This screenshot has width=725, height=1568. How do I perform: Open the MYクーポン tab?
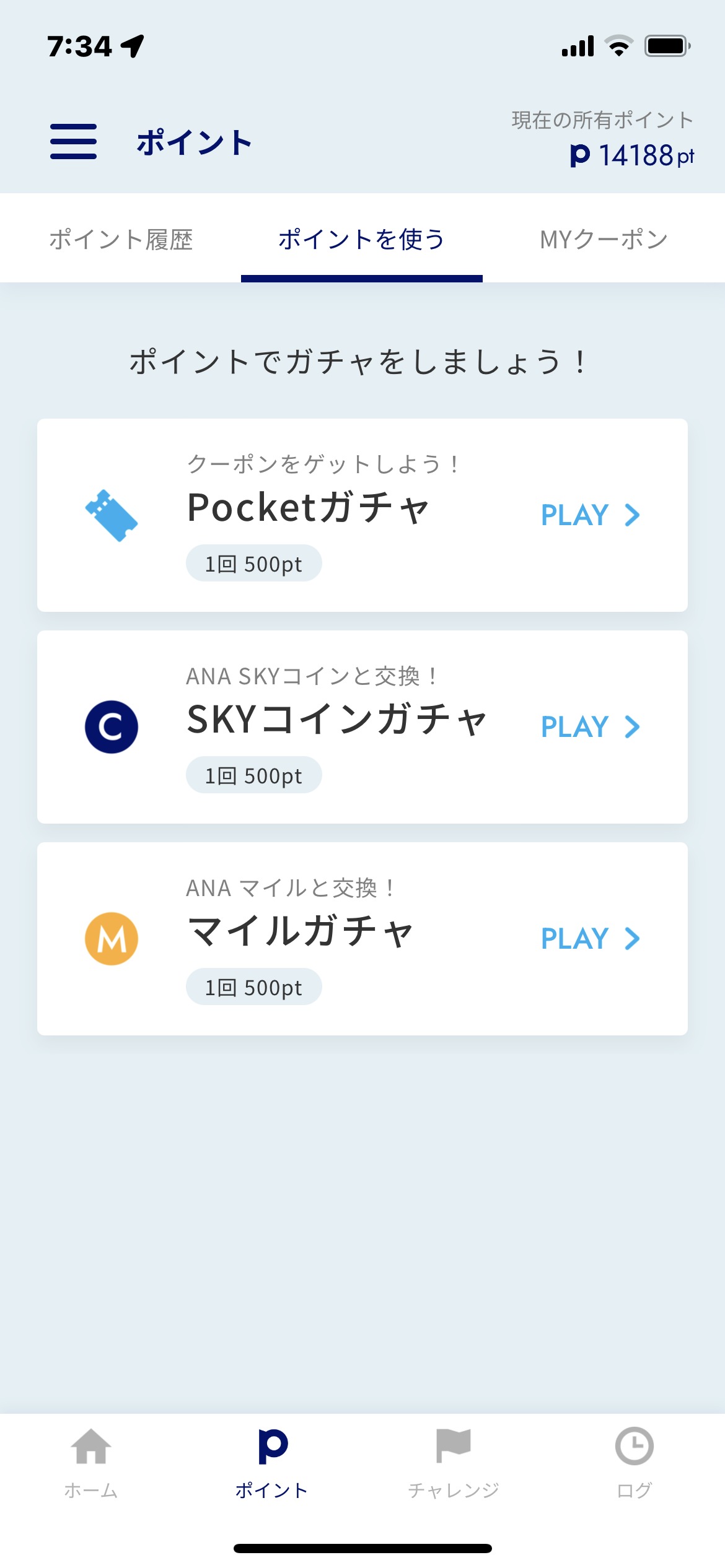(x=604, y=239)
